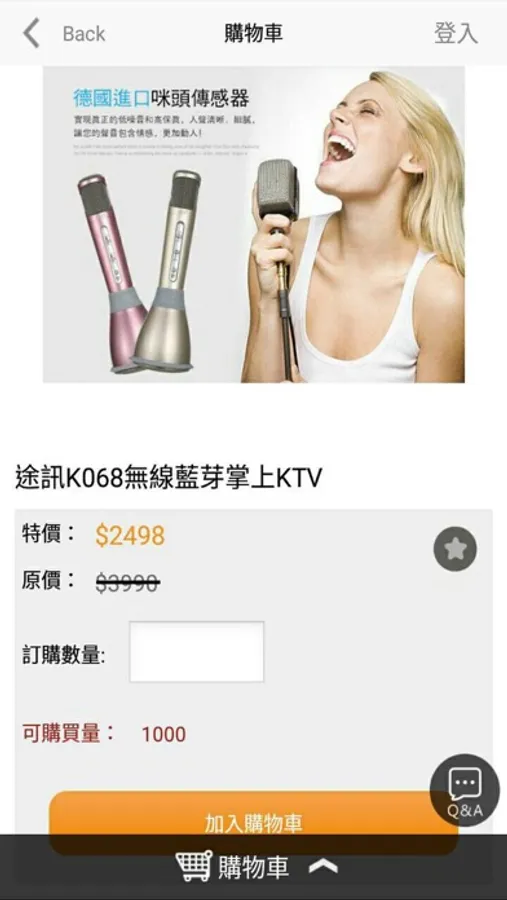Expand the bottom 購物車 cart bar
Image resolution: width=507 pixels, height=900 pixels.
[x=253, y=867]
